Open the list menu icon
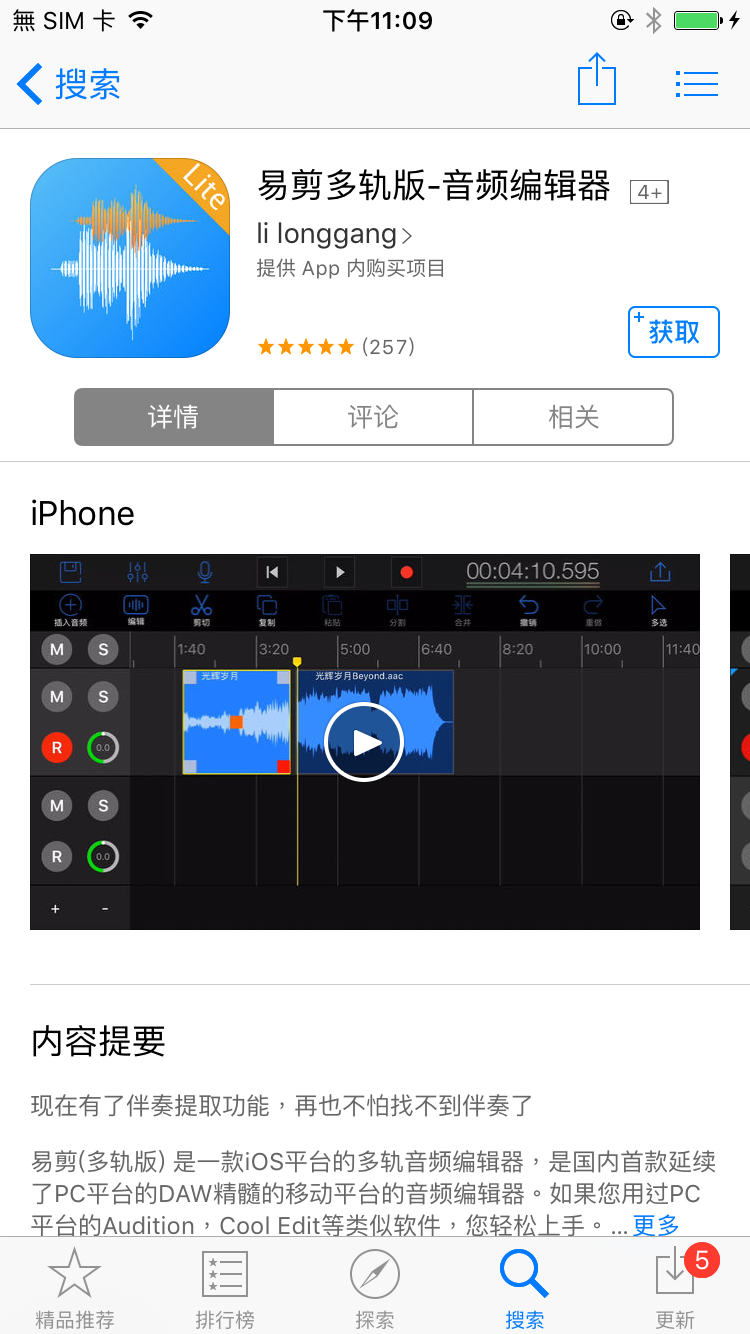Image resolution: width=750 pixels, height=1334 pixels. click(696, 84)
